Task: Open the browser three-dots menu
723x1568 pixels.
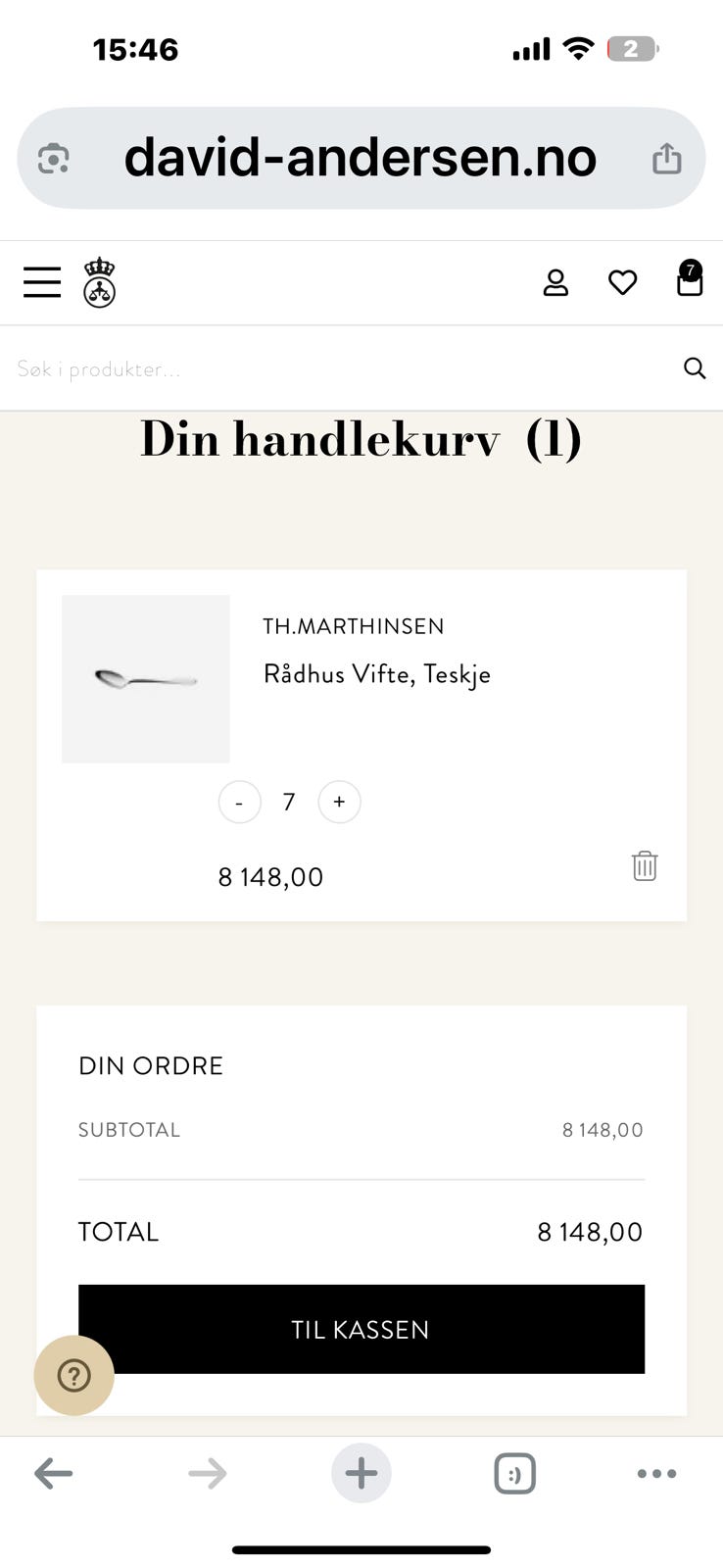Action: [656, 1473]
